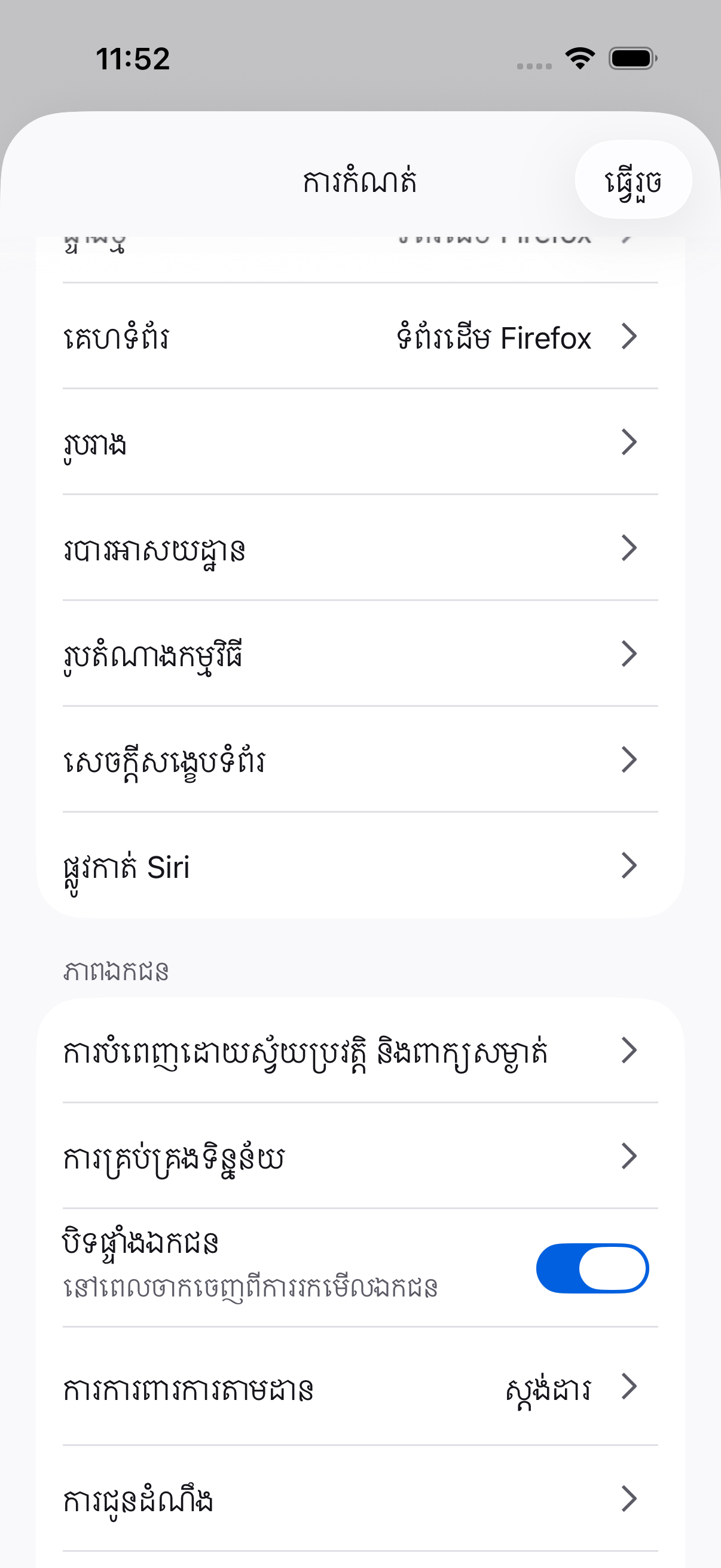Open សេចក្ដីសង្ខេបទំព័រ page summary settings
This screenshot has height=1568, width=721.
click(x=360, y=759)
